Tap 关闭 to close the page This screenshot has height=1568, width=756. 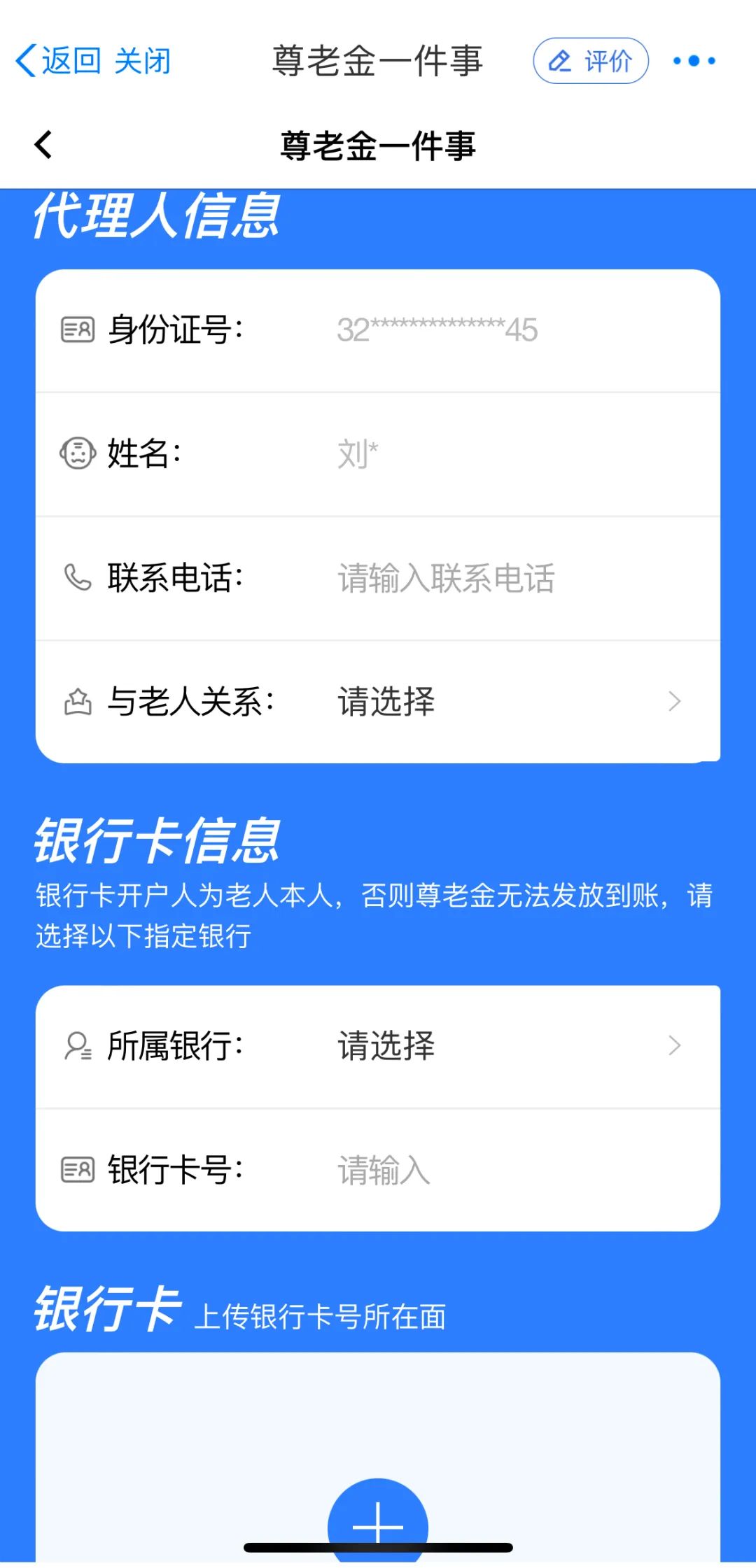coord(142,61)
